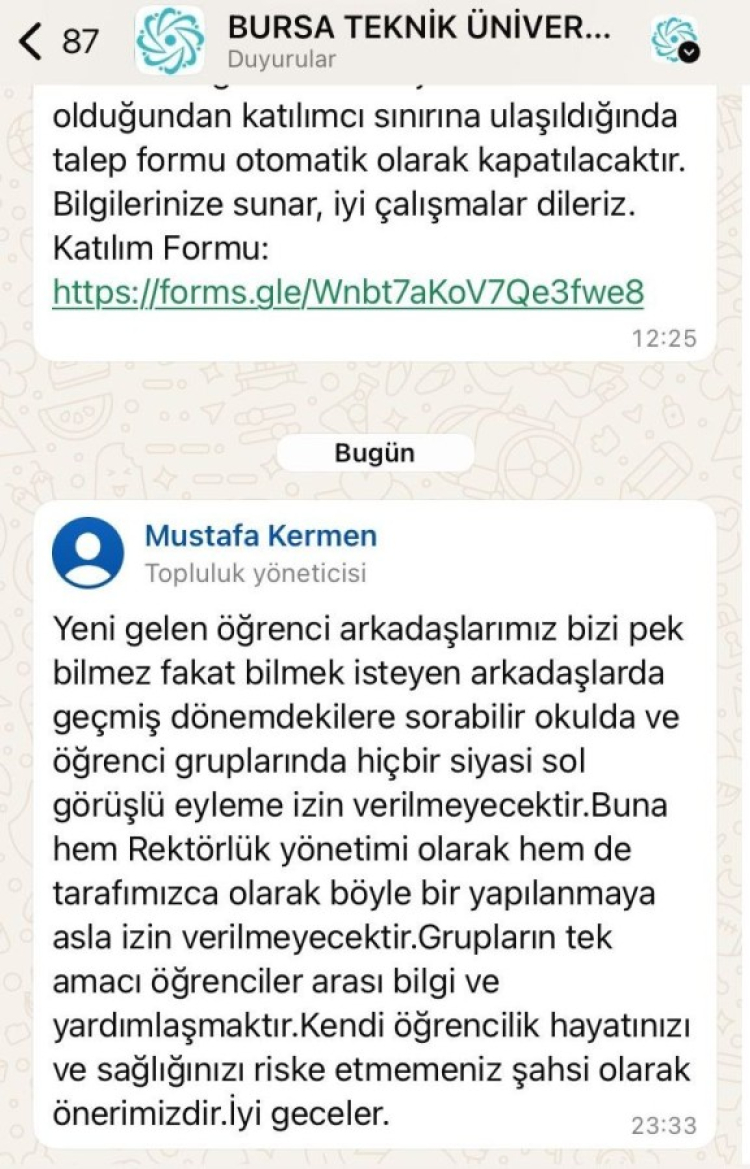Open the community icon at top right

click(674, 40)
